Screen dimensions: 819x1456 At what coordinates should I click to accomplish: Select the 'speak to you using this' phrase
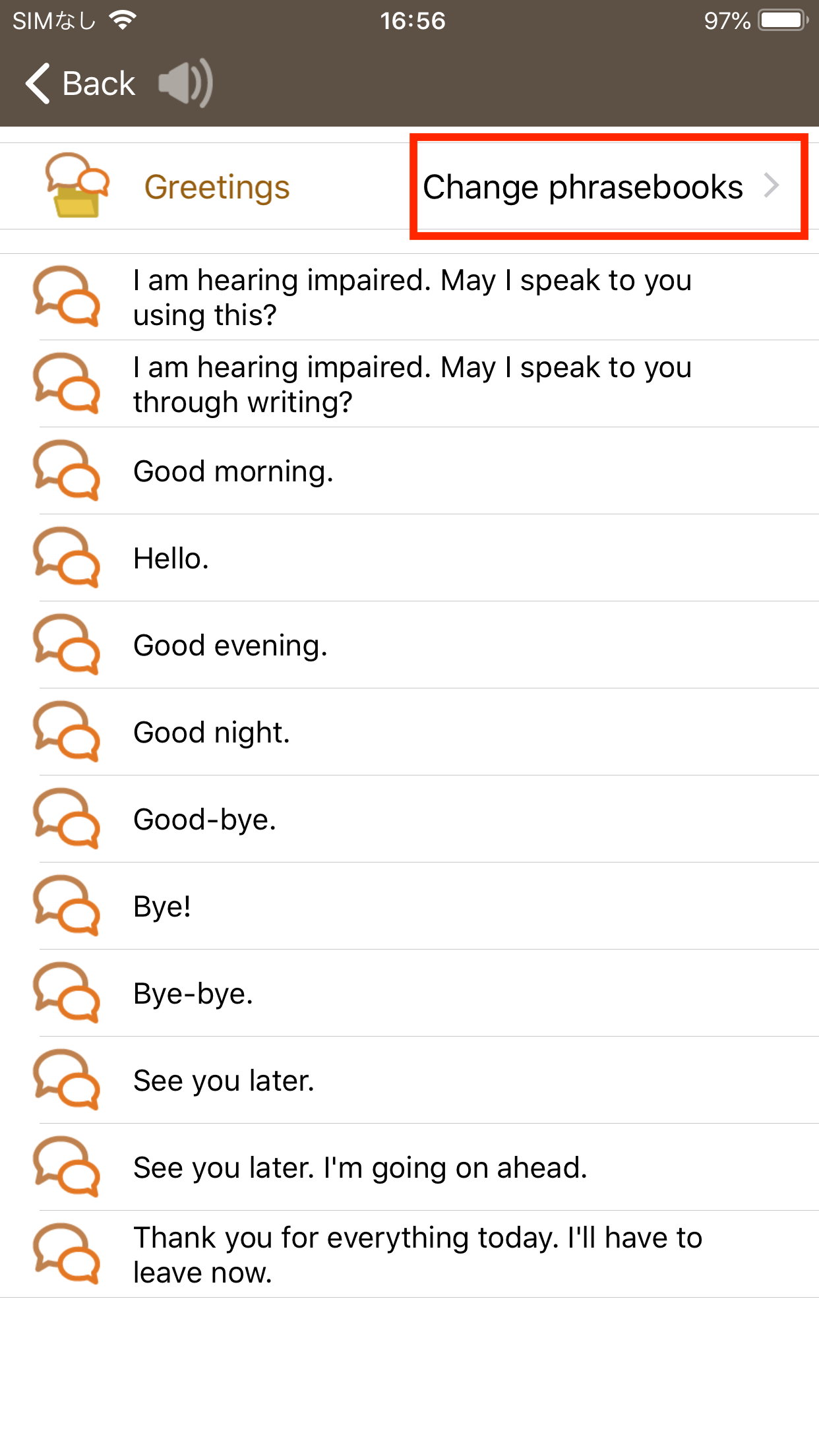pyautogui.click(x=409, y=297)
